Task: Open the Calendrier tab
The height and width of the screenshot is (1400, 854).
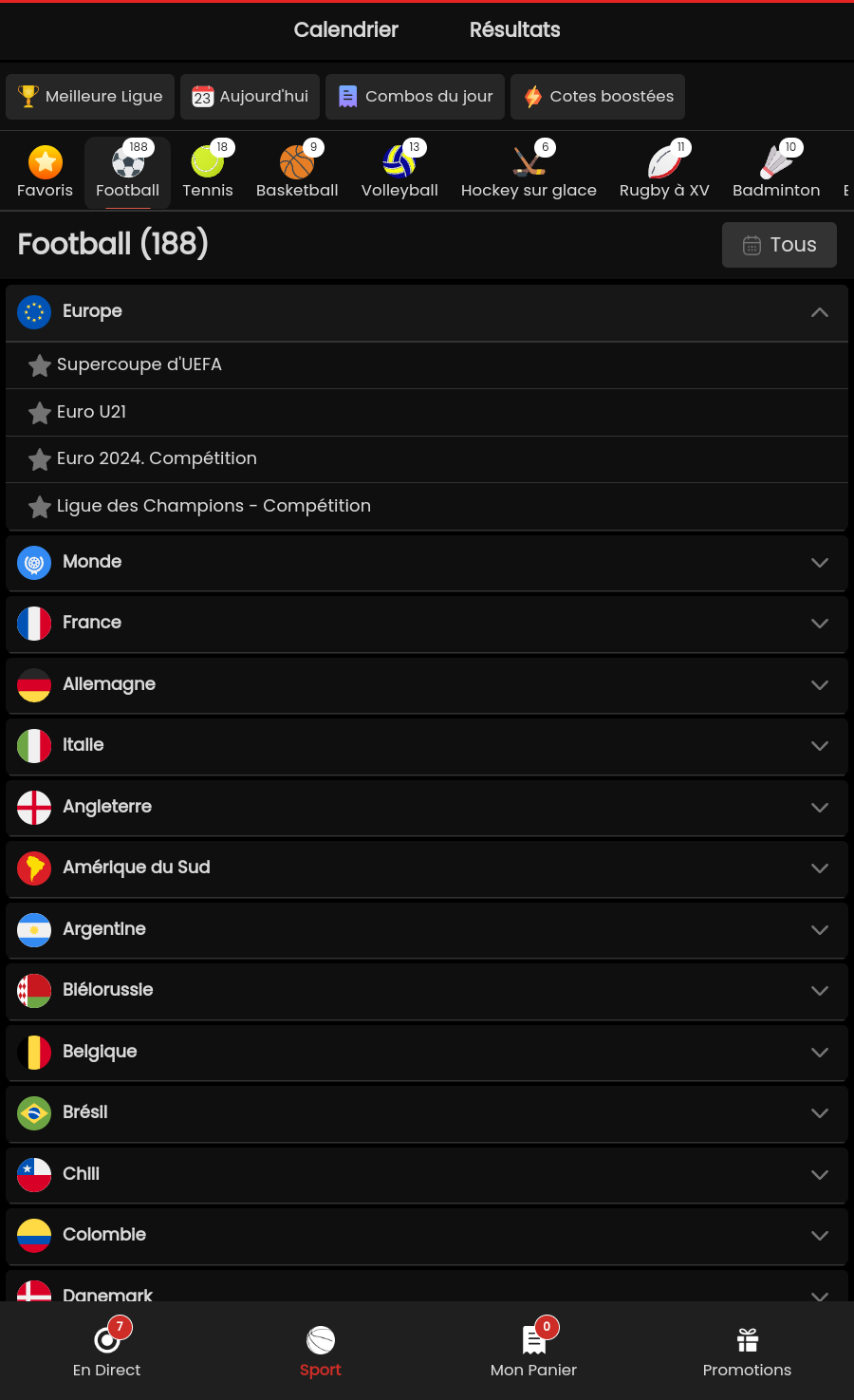Action: click(x=345, y=30)
